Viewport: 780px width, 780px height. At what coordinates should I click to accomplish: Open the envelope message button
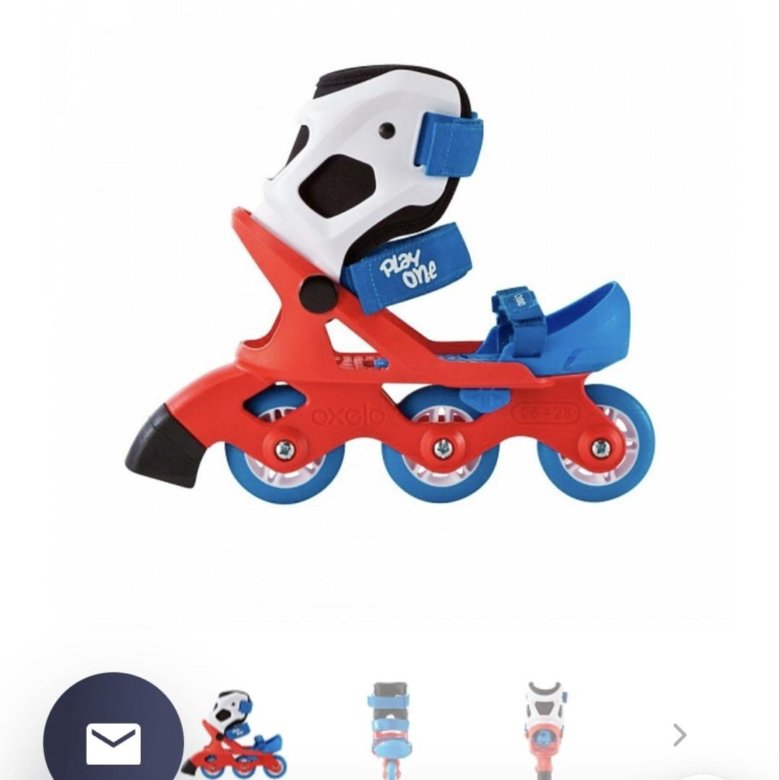coord(112,740)
